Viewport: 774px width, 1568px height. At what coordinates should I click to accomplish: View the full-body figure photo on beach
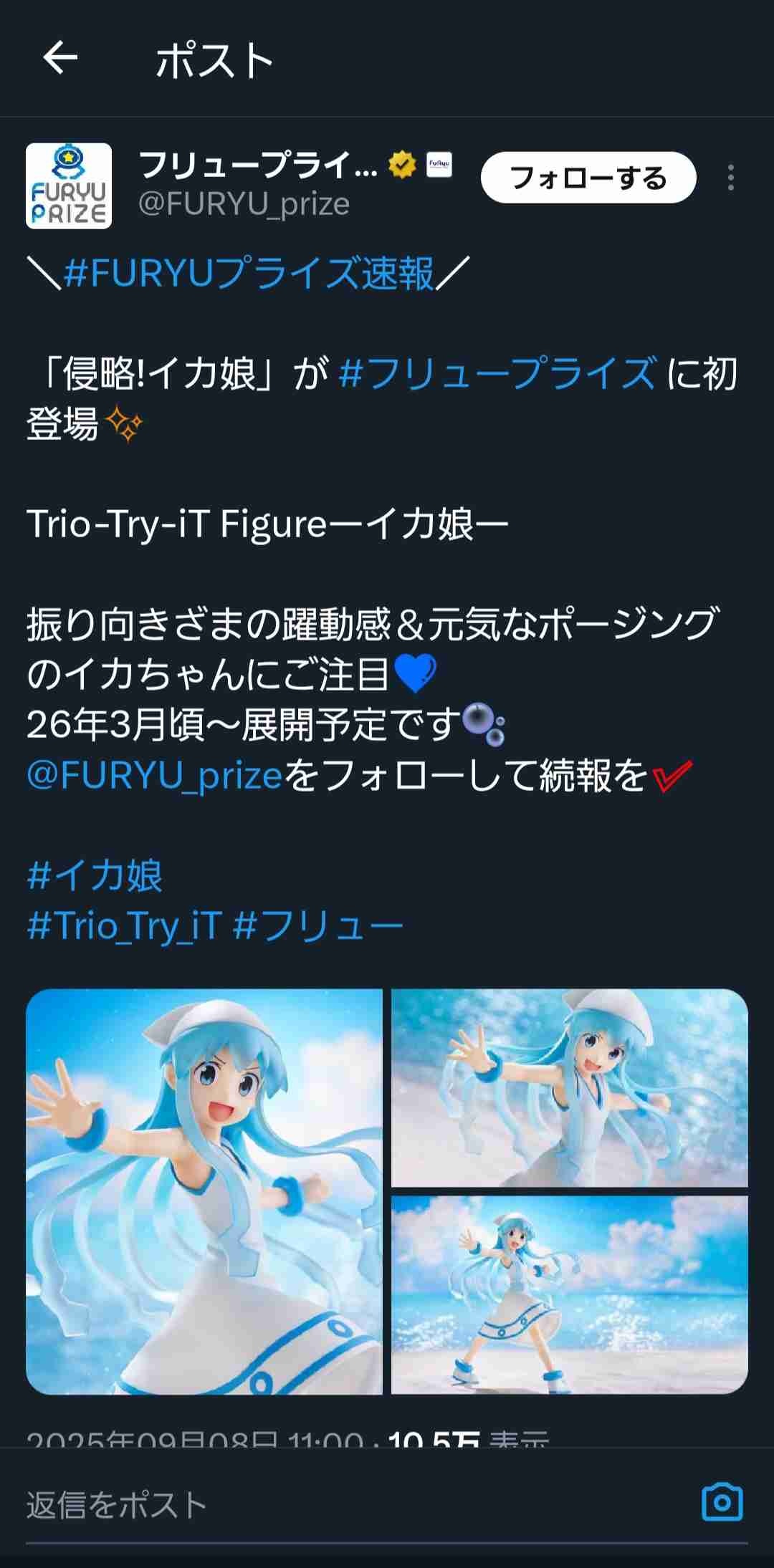(x=569, y=1294)
